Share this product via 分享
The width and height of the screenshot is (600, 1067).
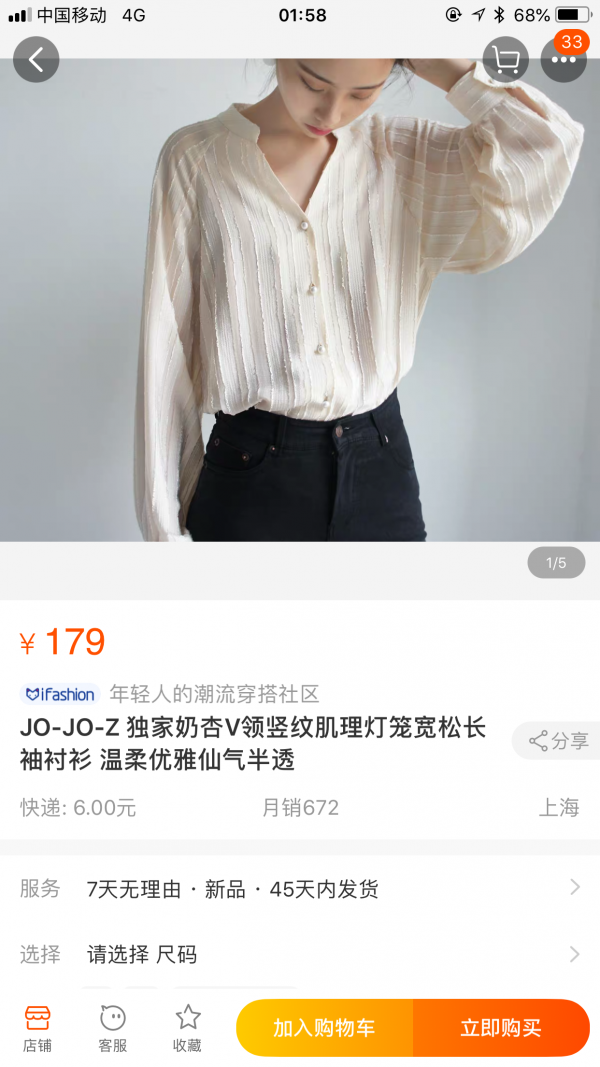[x=559, y=741]
